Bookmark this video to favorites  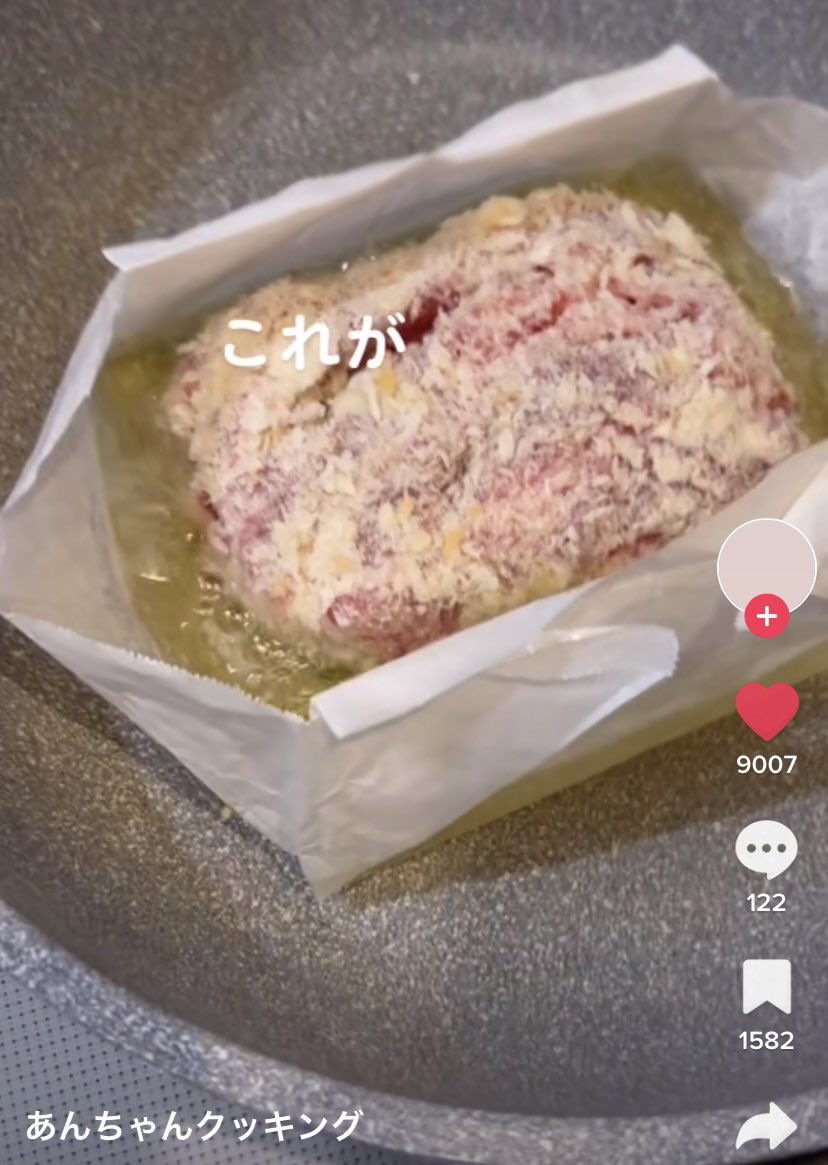point(767,988)
